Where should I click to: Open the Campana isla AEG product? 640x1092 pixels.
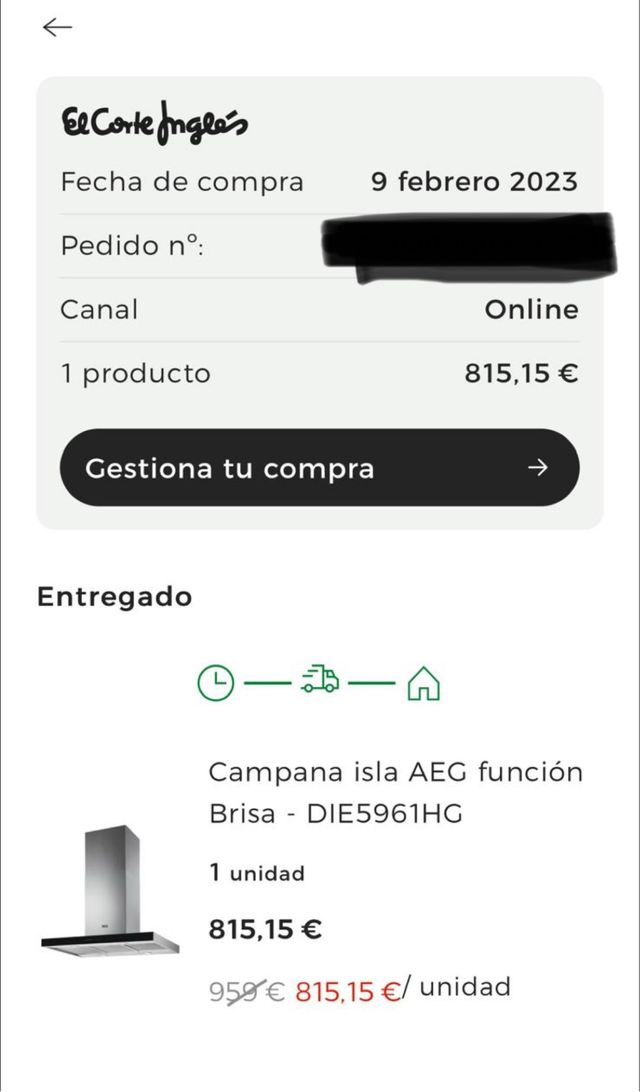point(394,792)
